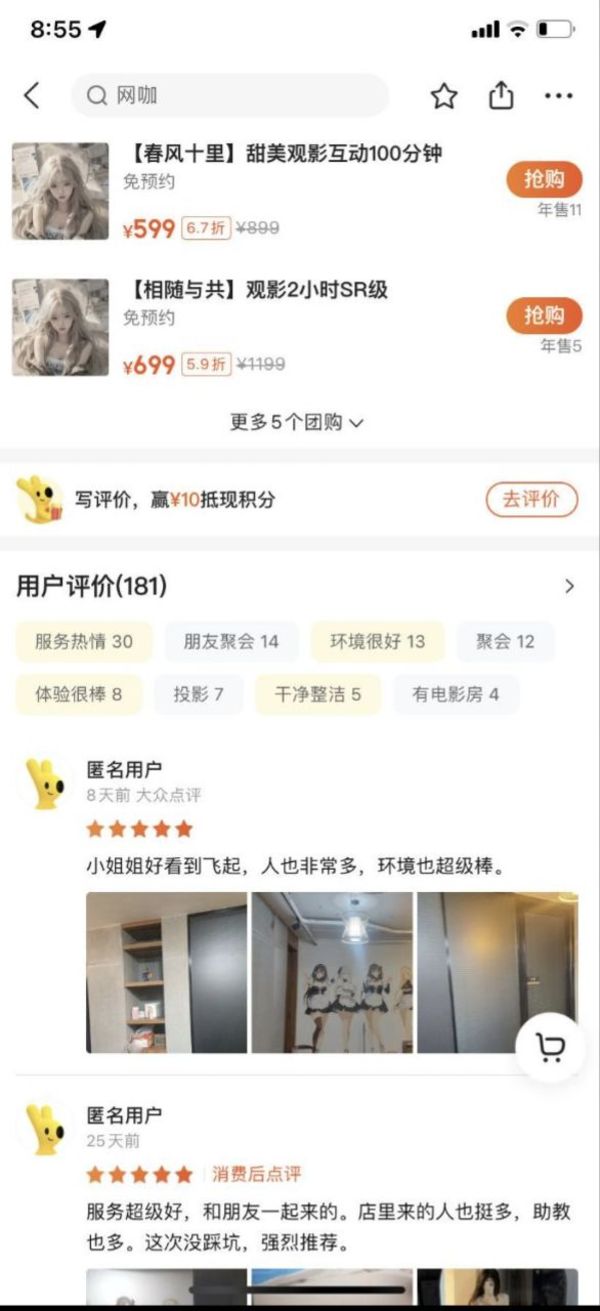Filter reviews by 朋友聚会 14
Screen dimensions: 600x1311
coord(231,642)
